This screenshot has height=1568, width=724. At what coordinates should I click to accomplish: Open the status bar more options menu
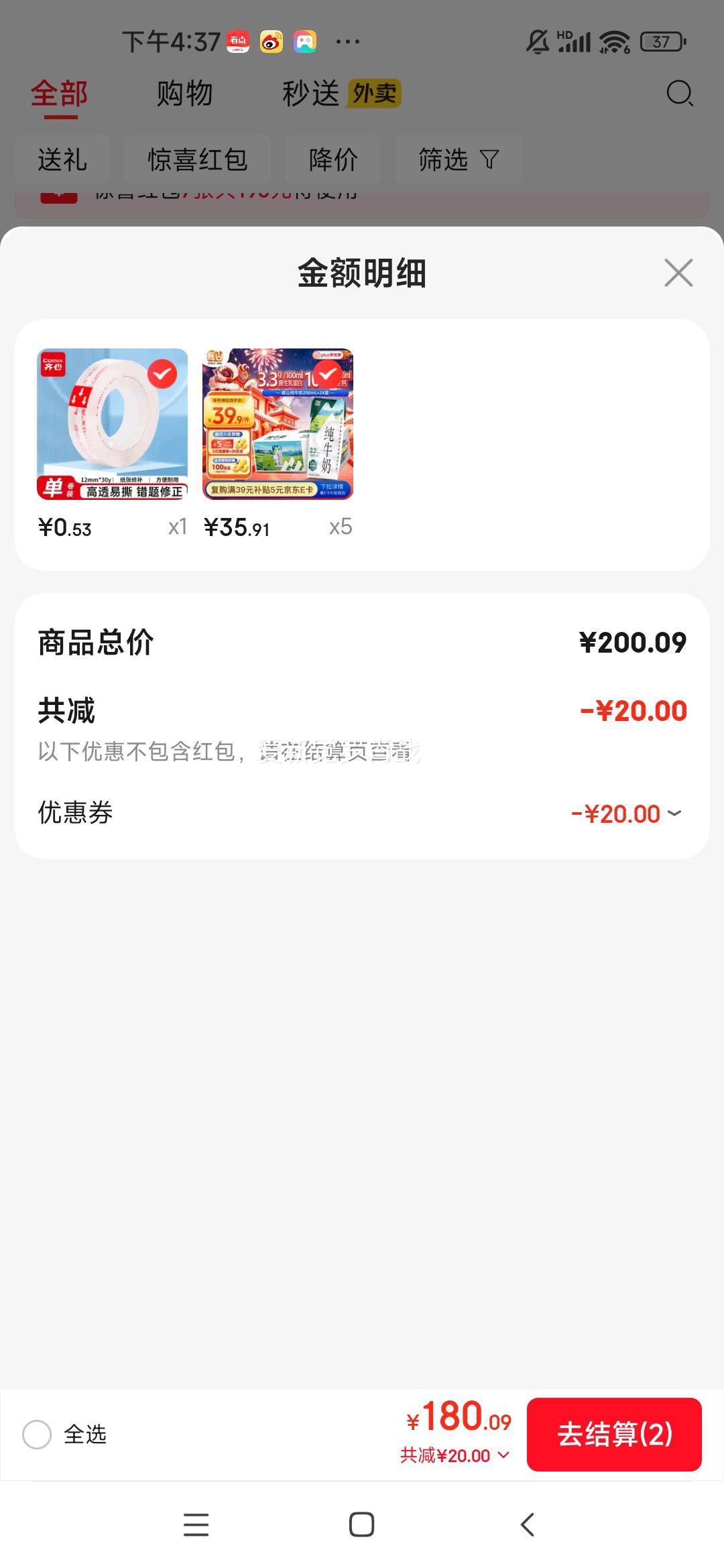pyautogui.click(x=349, y=42)
